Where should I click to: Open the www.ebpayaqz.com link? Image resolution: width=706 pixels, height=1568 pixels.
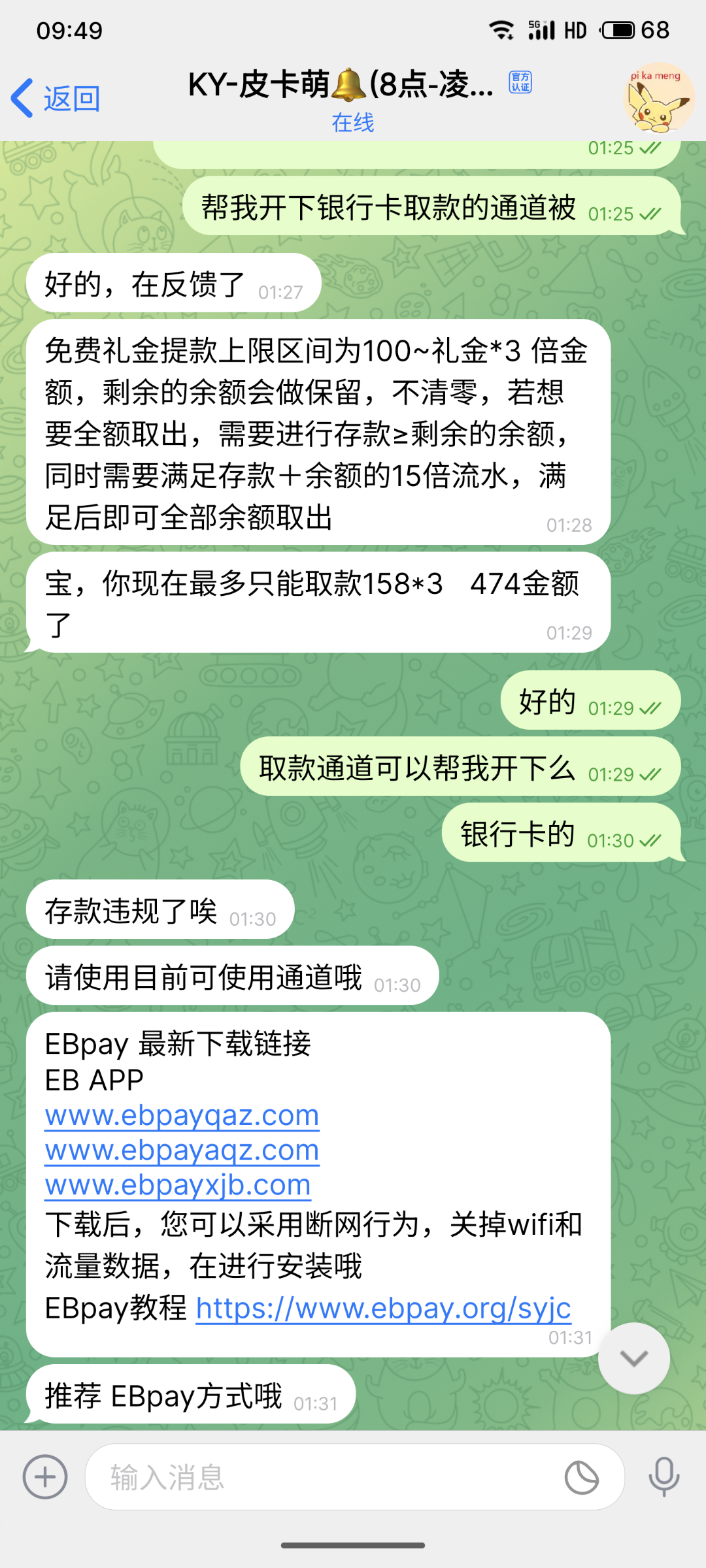(182, 1150)
